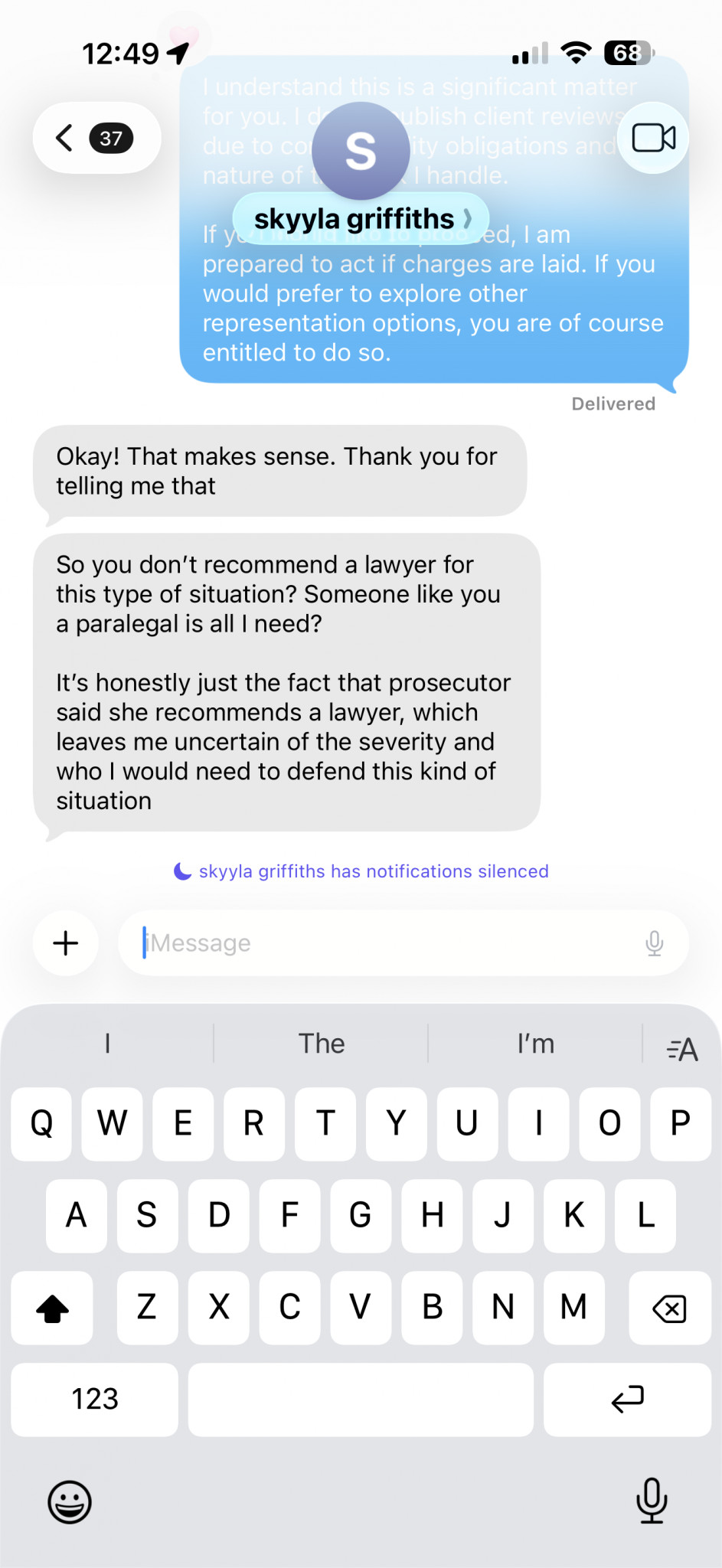Screen dimensions: 722x1568
Task: Tap the backspace key
Action: coord(669,1308)
